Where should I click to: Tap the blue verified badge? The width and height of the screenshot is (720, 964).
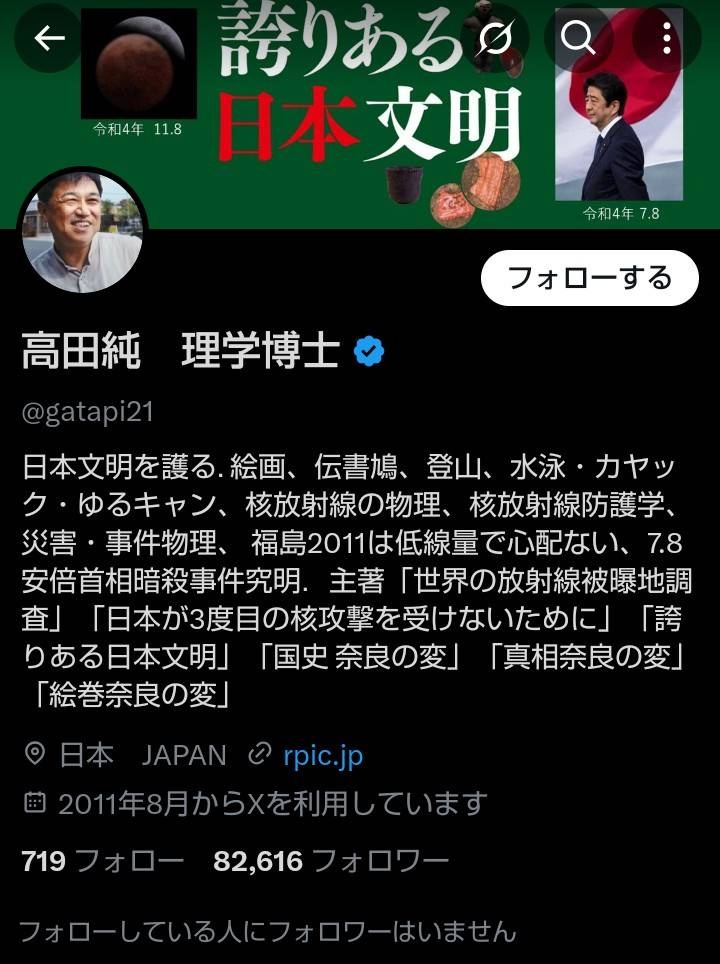369,351
